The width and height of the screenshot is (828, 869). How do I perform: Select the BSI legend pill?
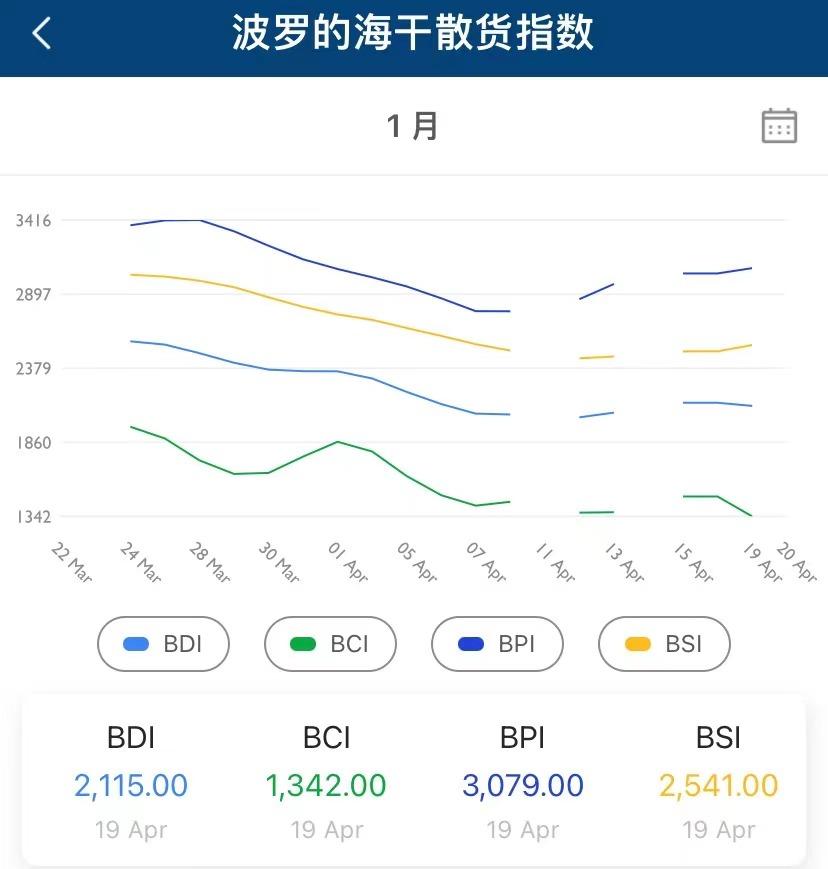[664, 643]
